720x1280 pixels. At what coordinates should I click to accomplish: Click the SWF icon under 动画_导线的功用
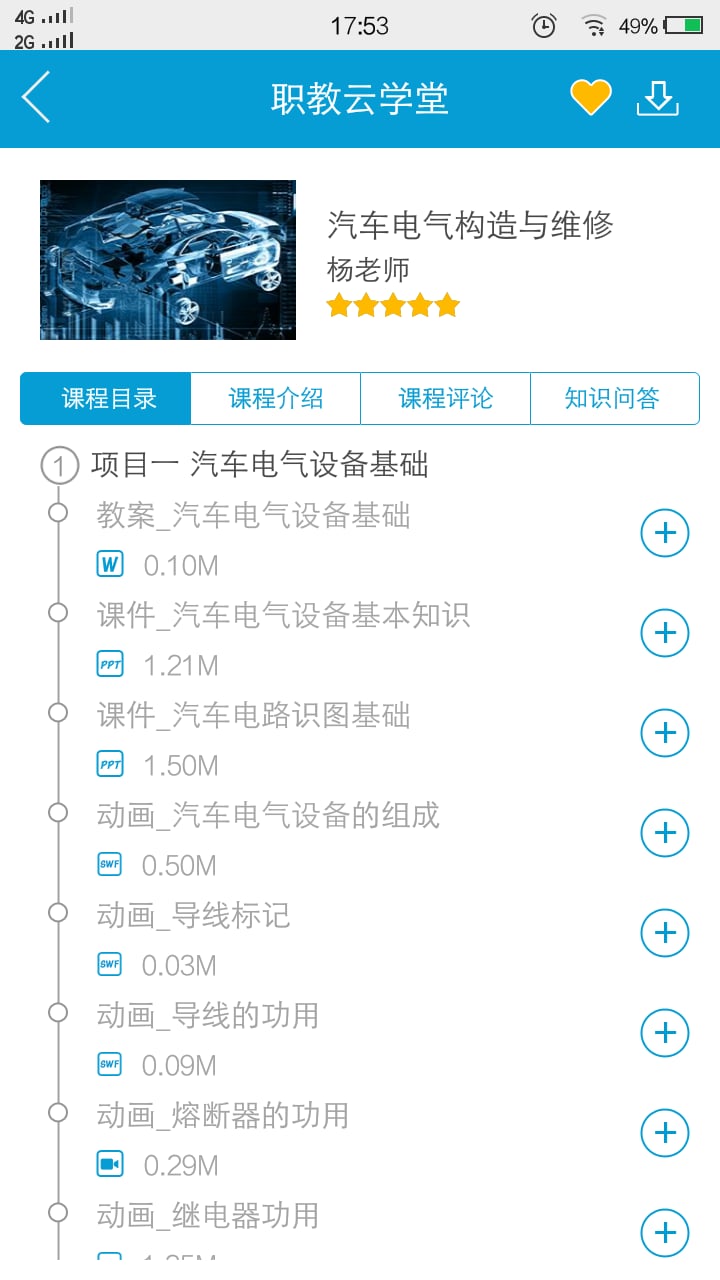click(x=108, y=1063)
